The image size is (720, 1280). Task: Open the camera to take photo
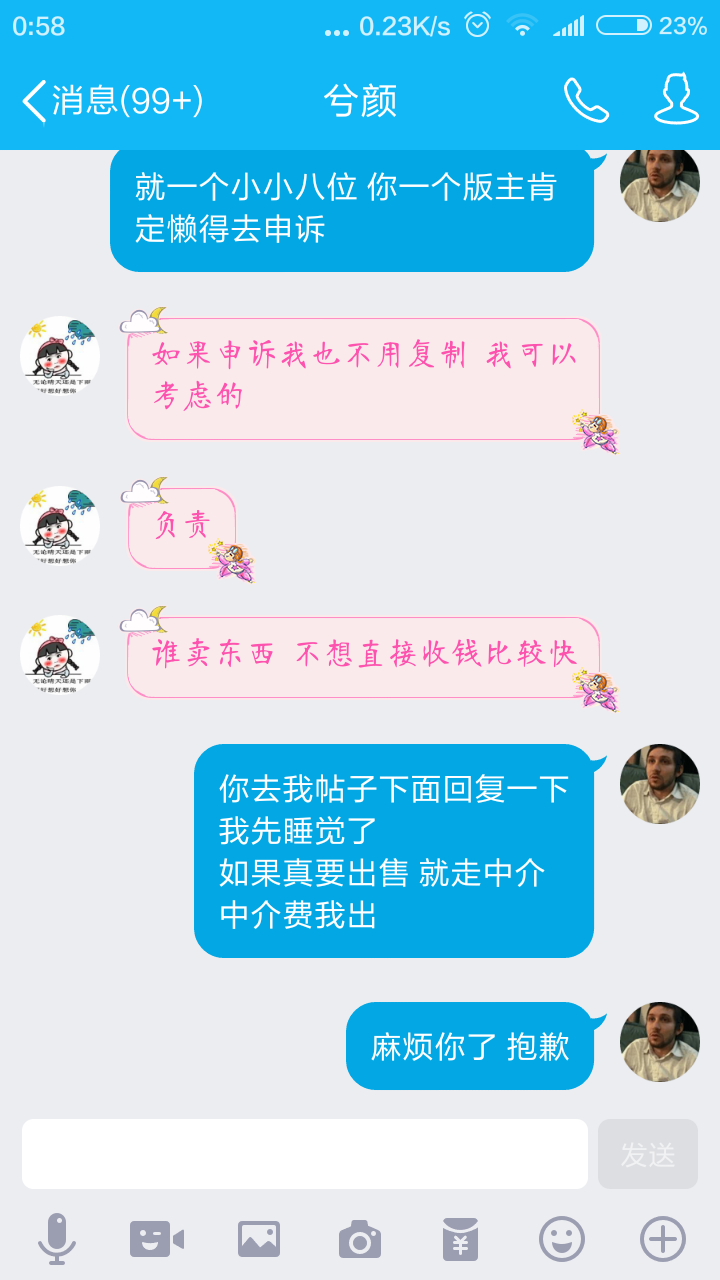pyautogui.click(x=360, y=1239)
